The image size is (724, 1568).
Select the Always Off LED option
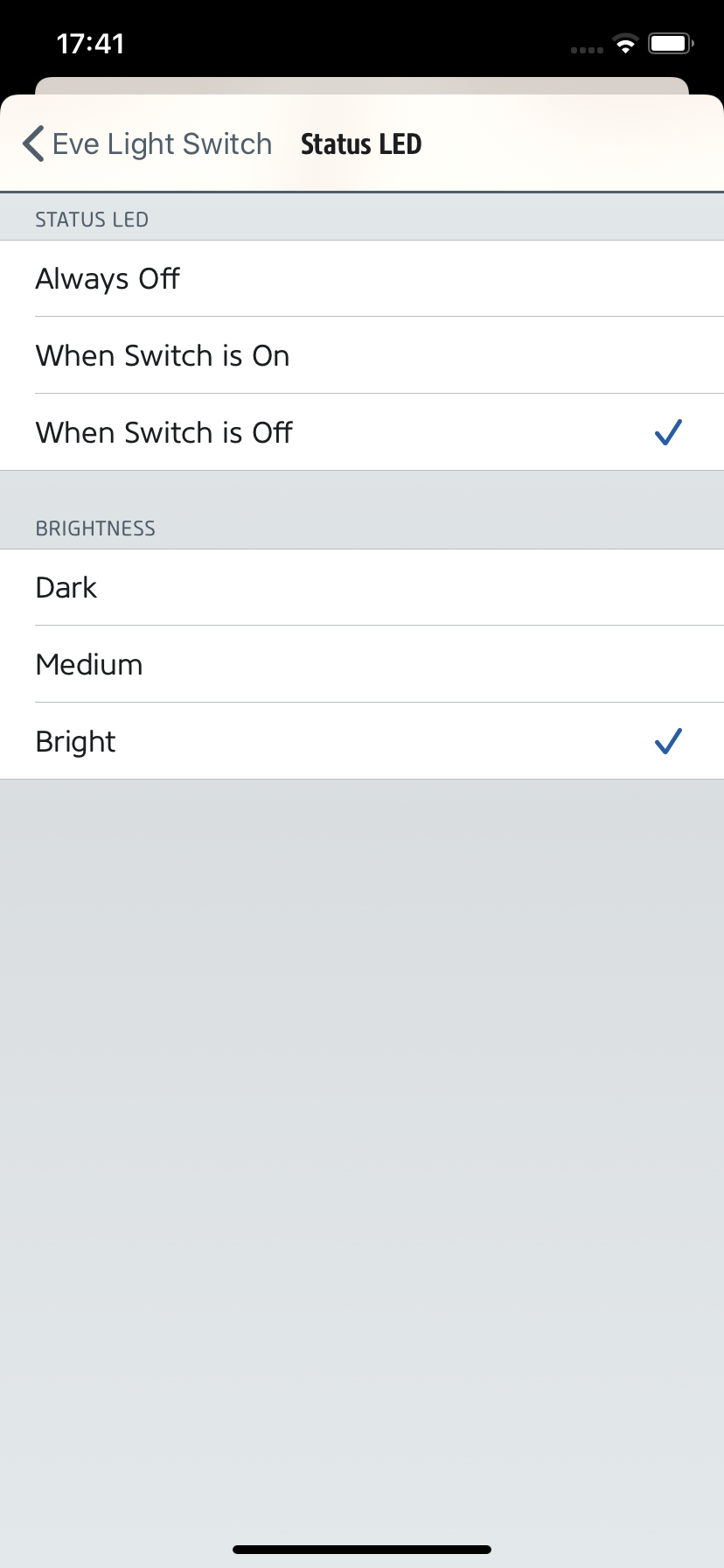tap(362, 278)
